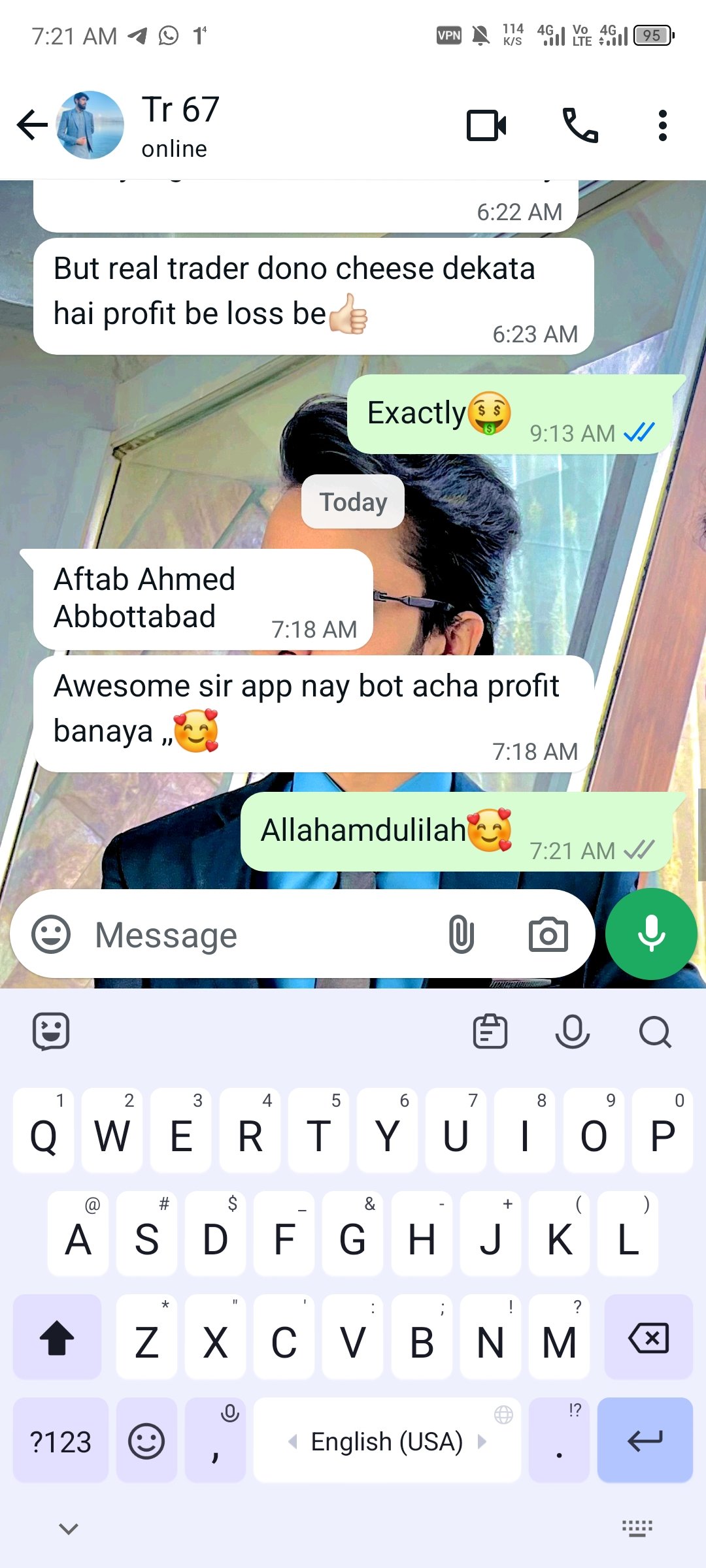This screenshot has width=706, height=1568.
Task: Tap the Message input field
Action: click(261, 935)
